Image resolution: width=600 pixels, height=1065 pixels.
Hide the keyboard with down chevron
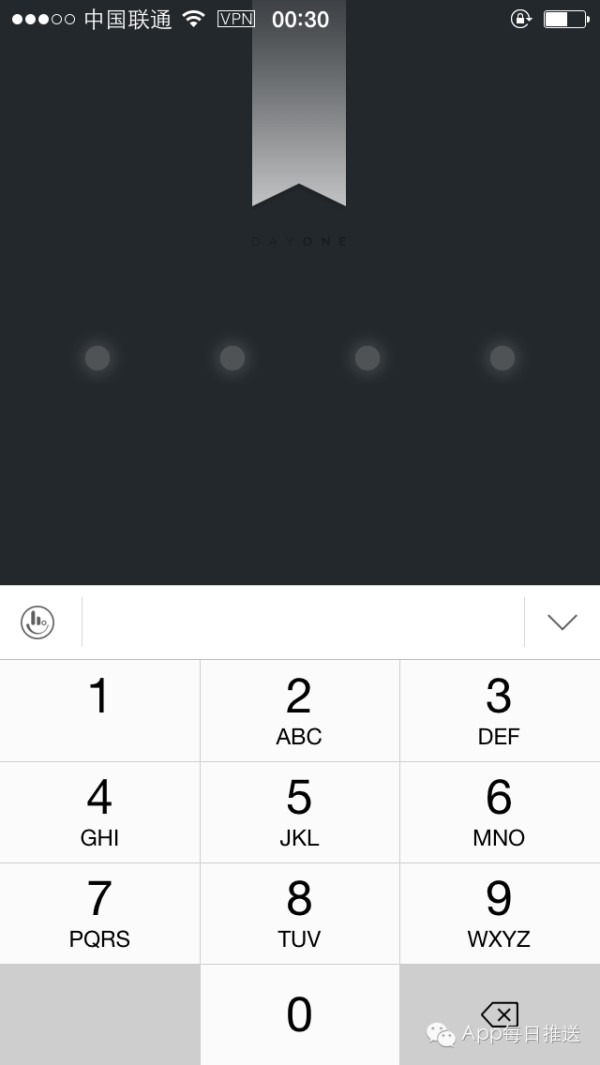[563, 621]
